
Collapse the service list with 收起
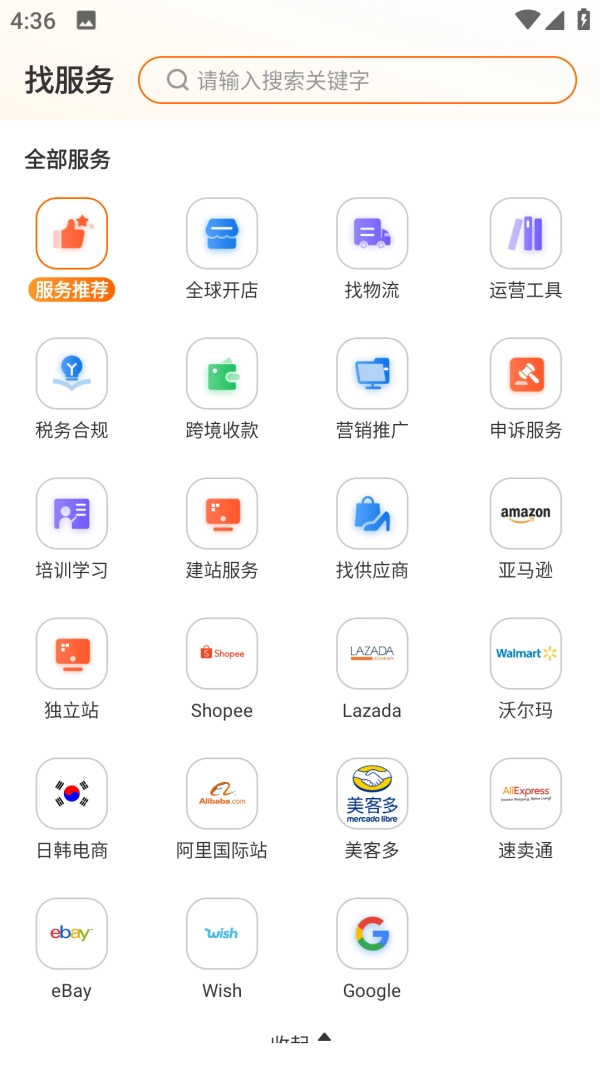point(300,1039)
